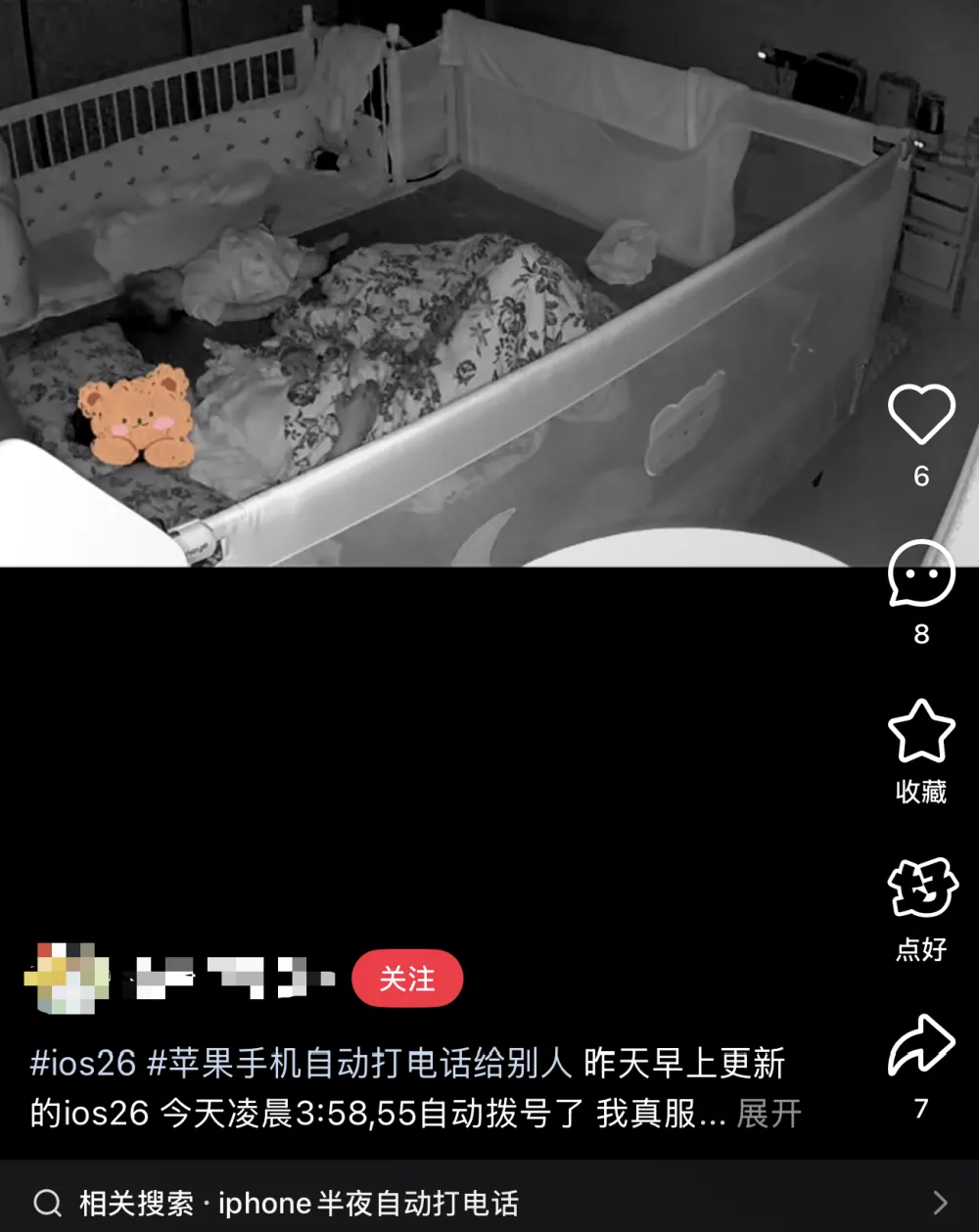Open the uploader's profile avatar

pos(67,976)
